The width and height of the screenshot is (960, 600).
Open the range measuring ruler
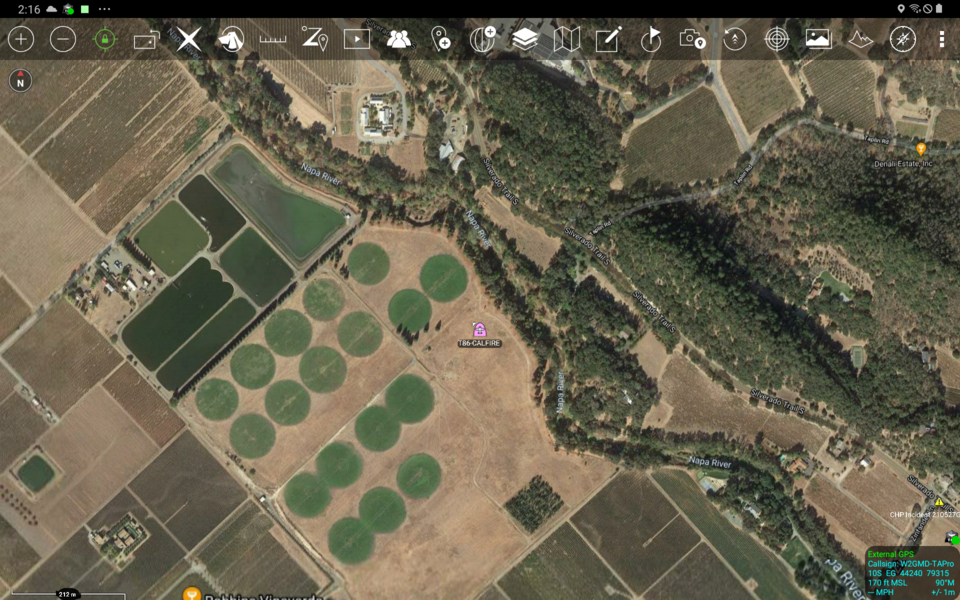pos(272,39)
